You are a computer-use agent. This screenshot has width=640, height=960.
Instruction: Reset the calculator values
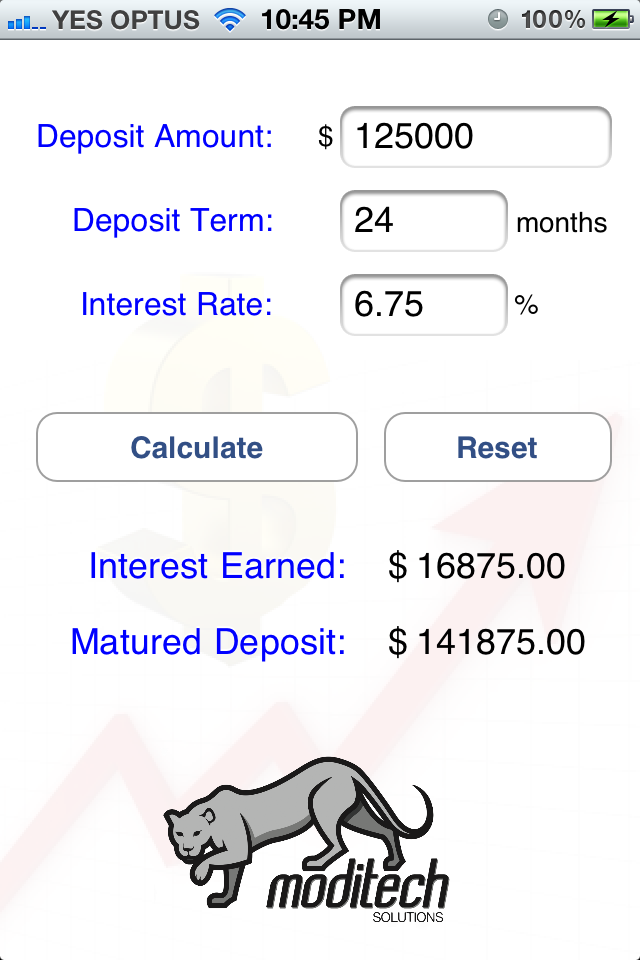pyautogui.click(x=497, y=447)
